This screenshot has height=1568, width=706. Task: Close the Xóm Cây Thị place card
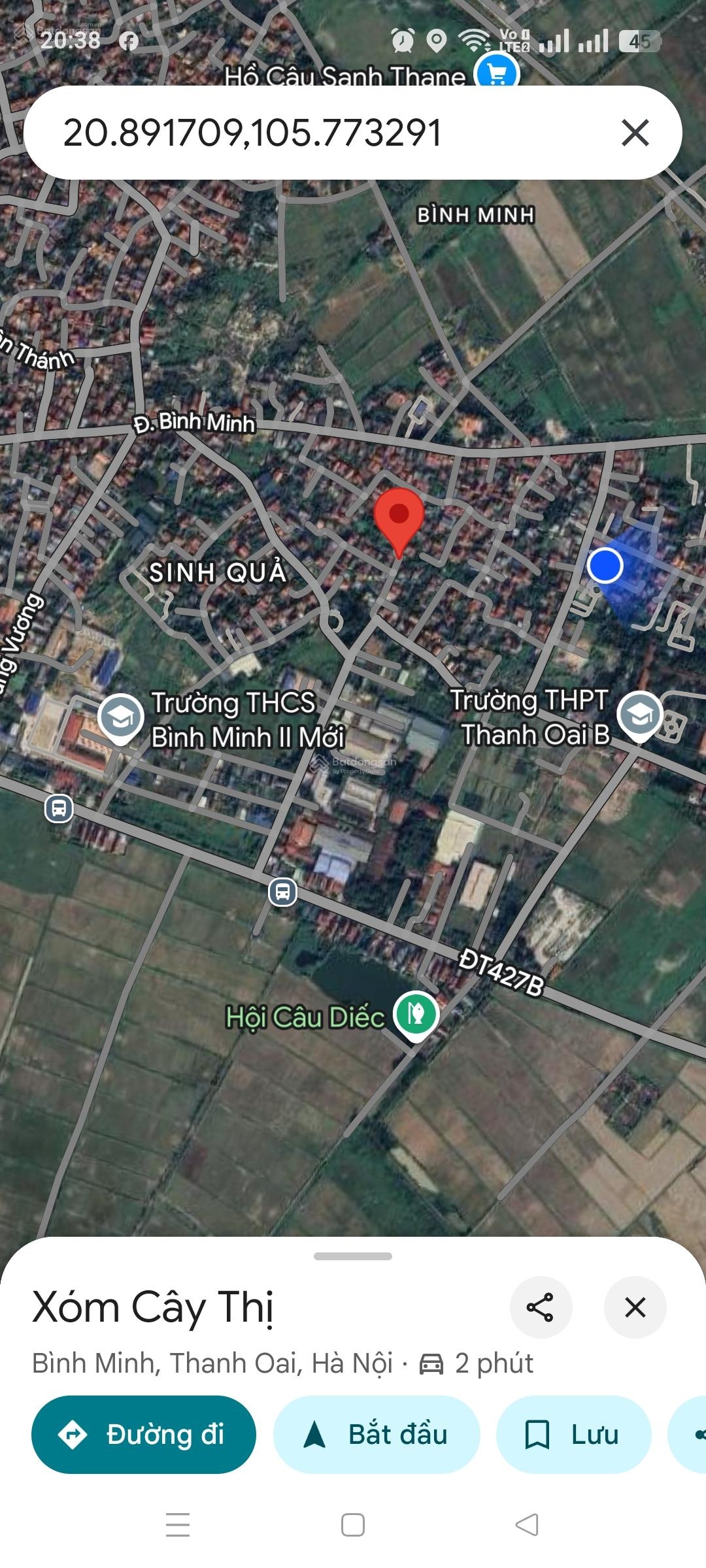tap(635, 1307)
